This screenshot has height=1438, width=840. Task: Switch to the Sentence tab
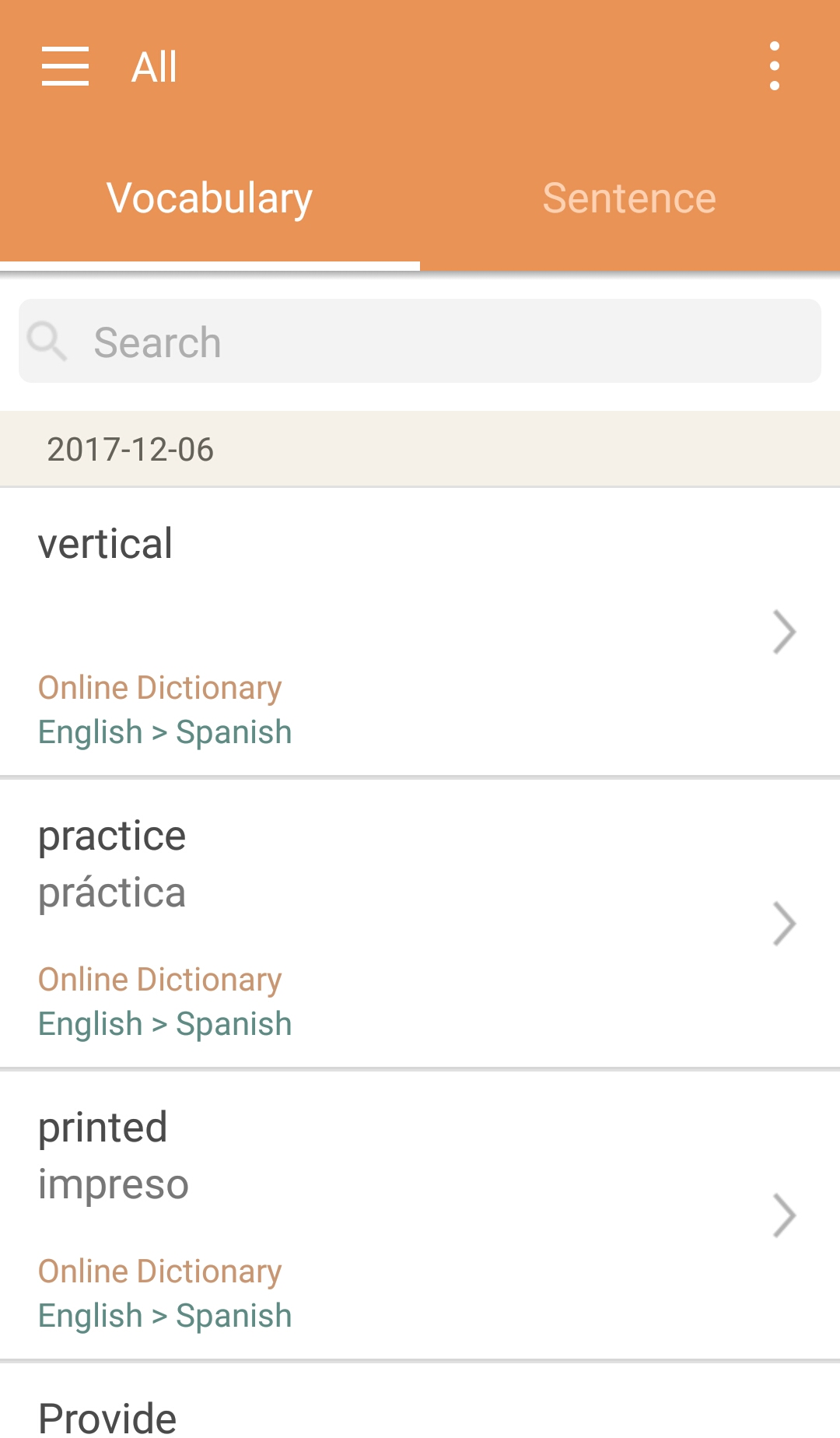629,198
